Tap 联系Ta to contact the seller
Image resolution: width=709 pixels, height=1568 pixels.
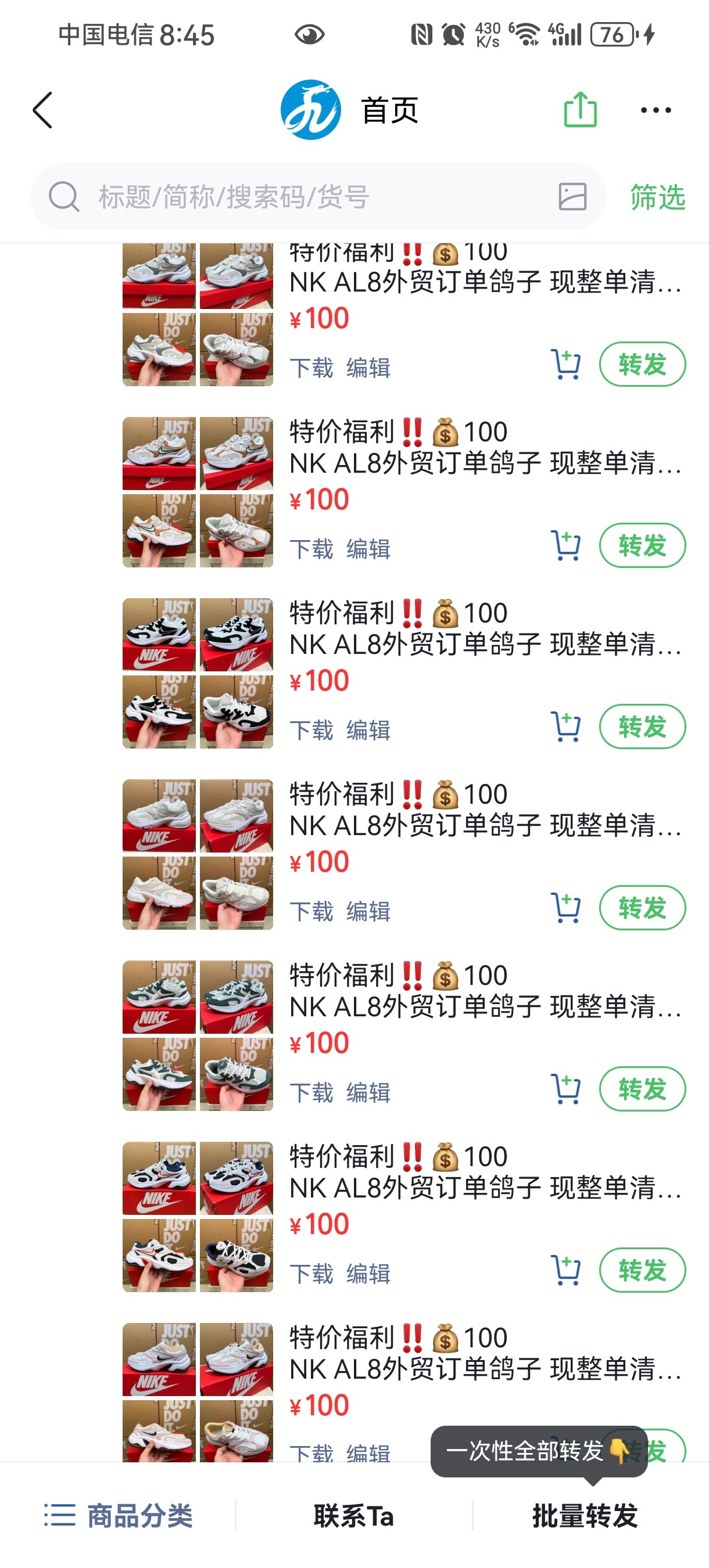tap(354, 1515)
